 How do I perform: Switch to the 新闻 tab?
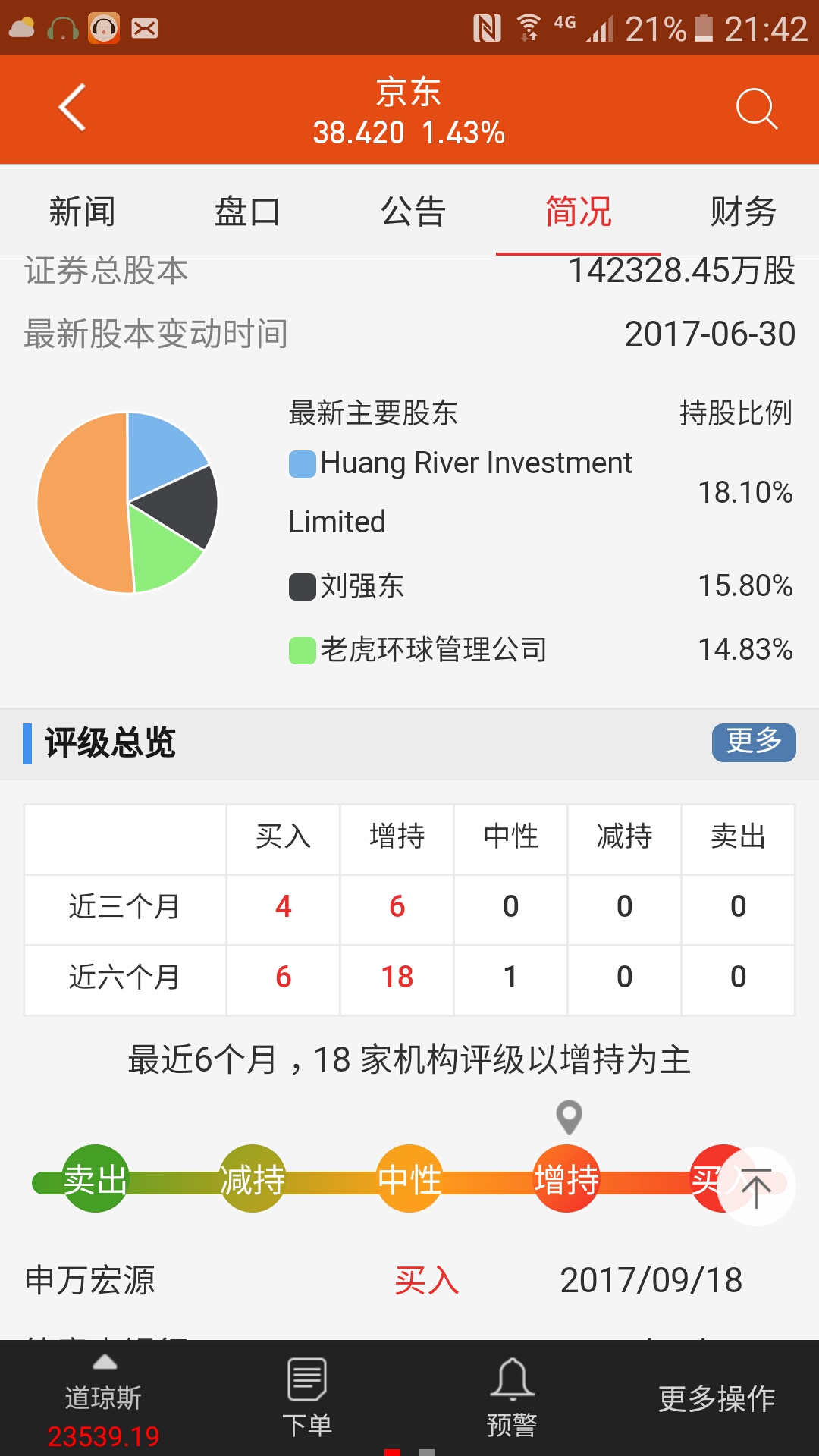point(82,211)
